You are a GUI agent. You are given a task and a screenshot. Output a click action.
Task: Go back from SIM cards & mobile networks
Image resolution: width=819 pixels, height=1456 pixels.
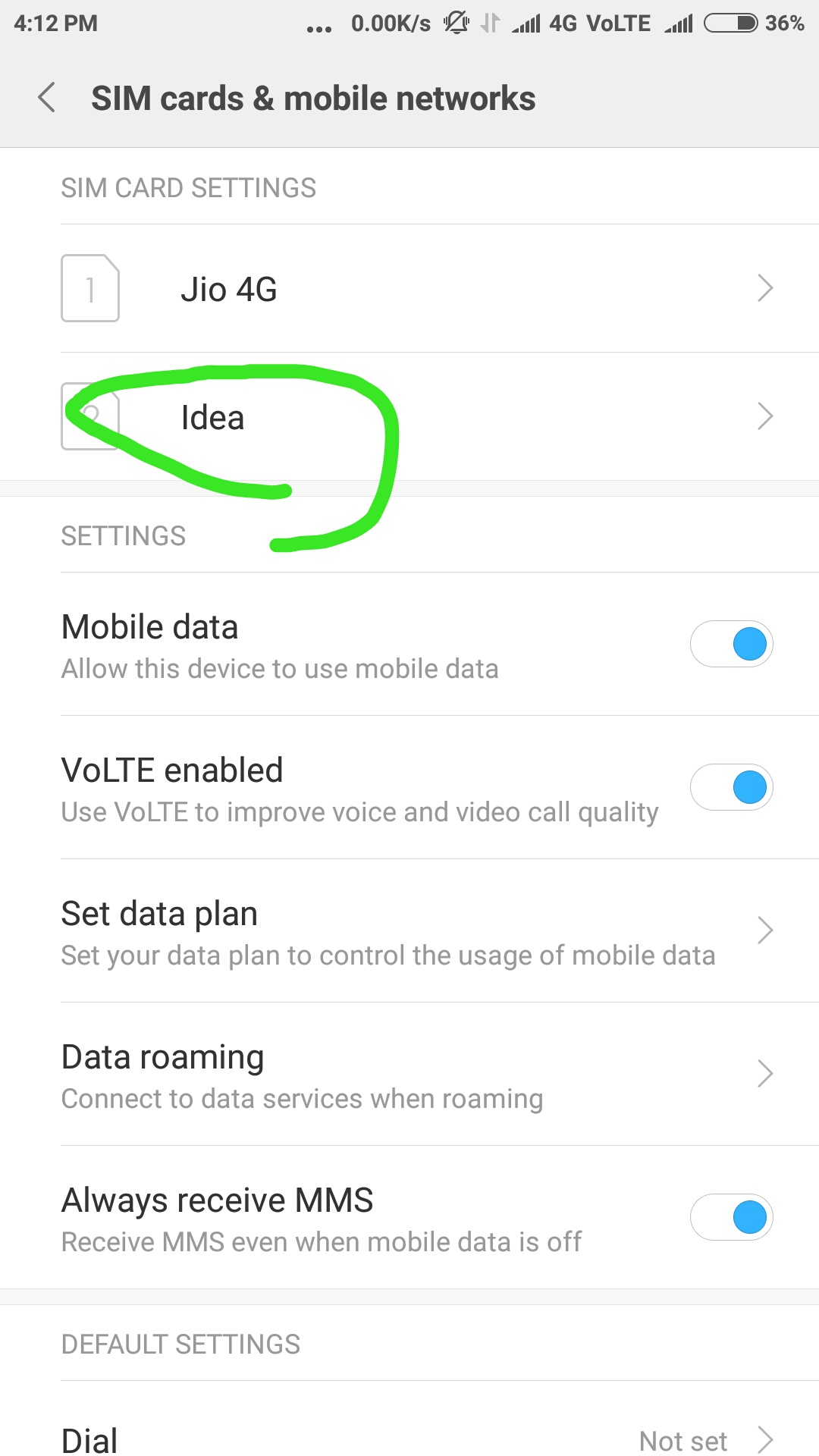[x=47, y=98]
